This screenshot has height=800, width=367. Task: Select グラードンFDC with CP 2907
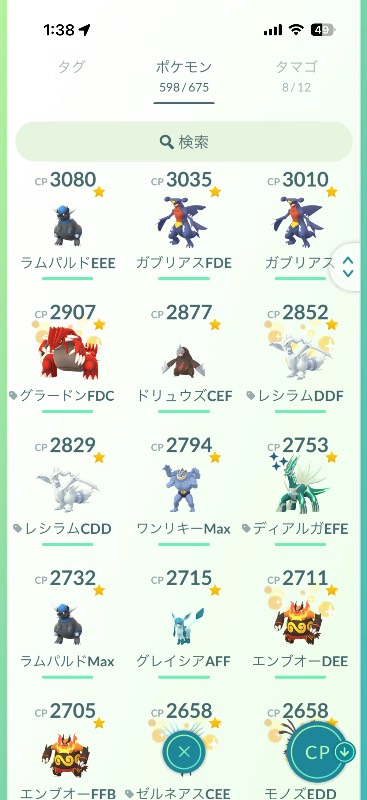click(x=67, y=358)
